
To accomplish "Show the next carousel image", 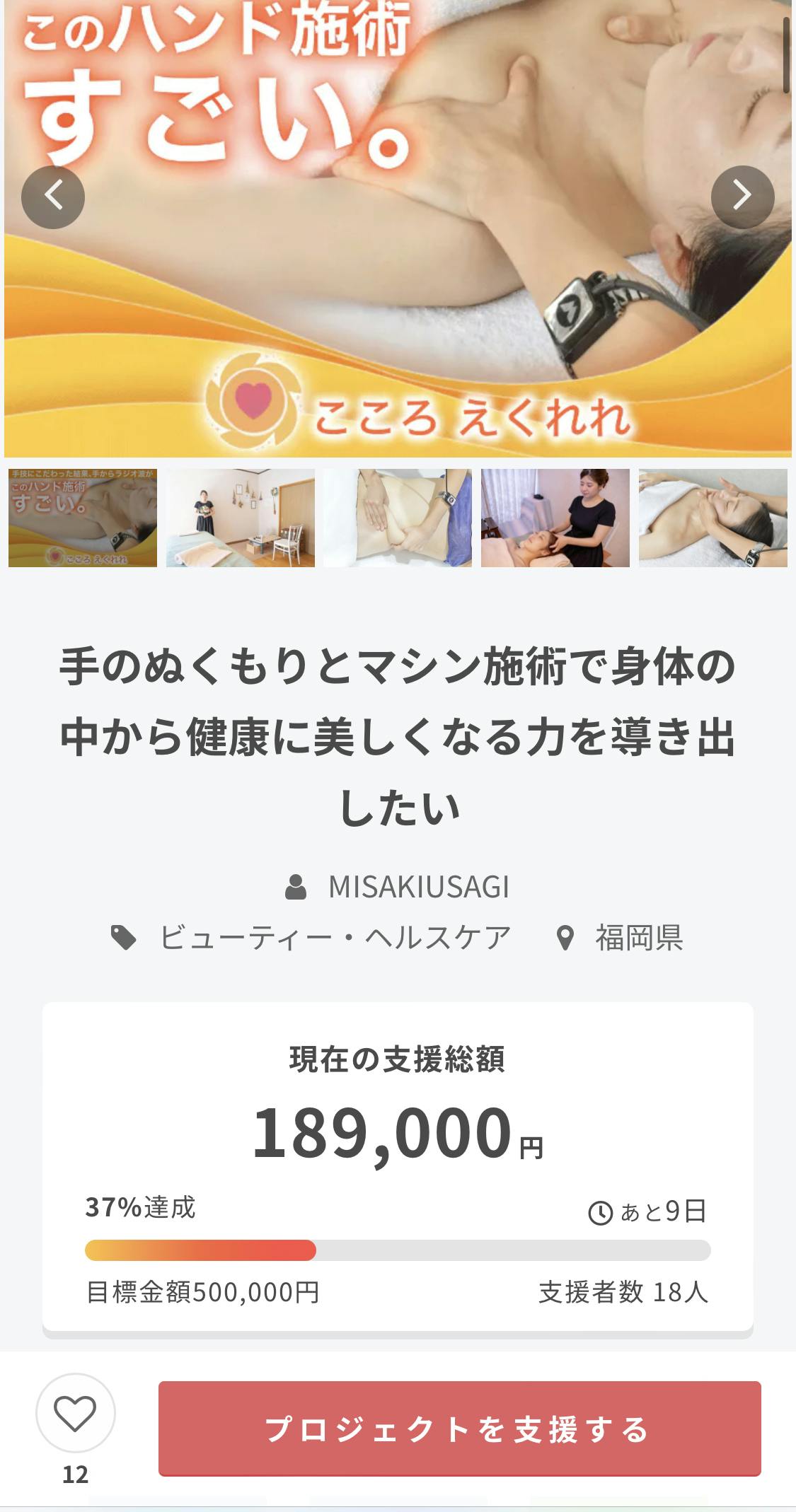I will pos(742,197).
